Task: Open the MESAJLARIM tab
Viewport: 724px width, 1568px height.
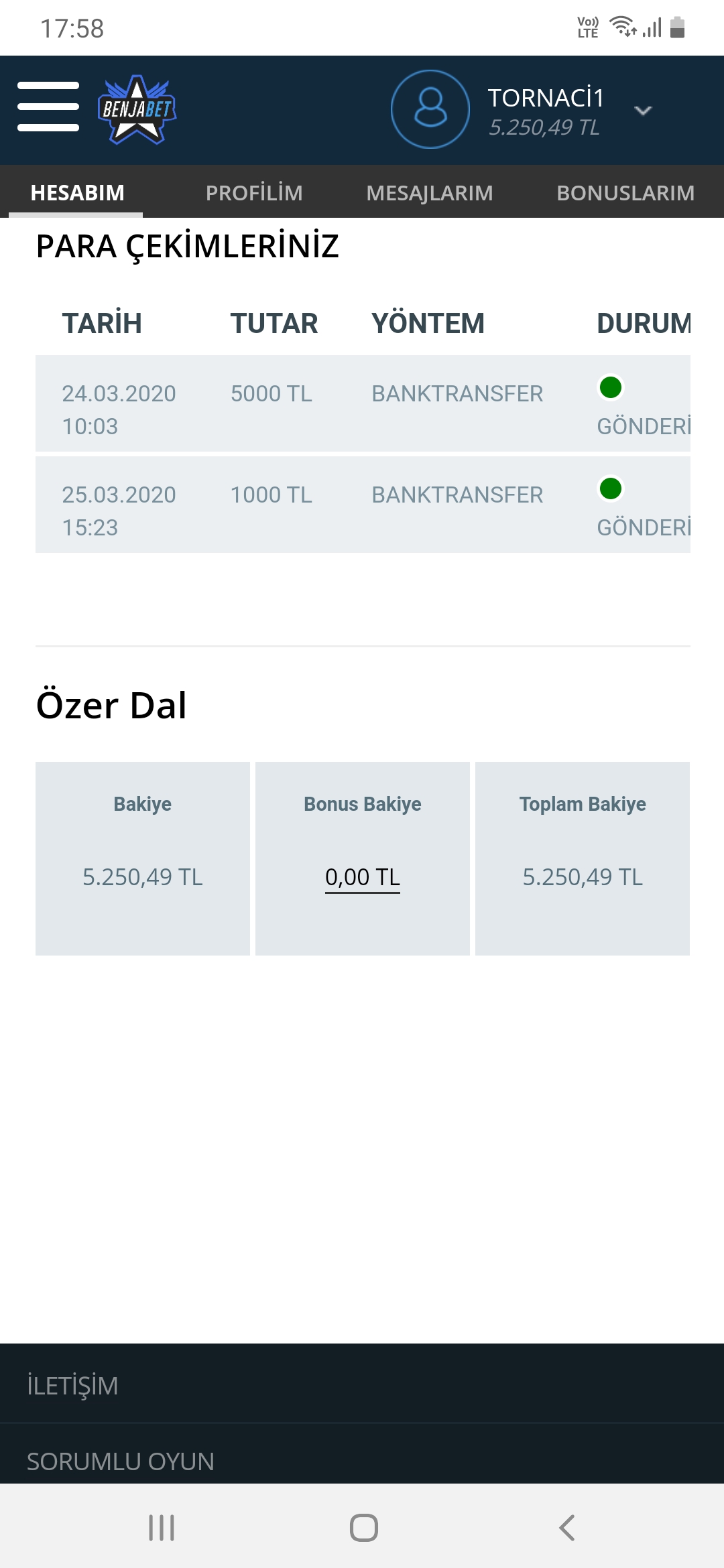Action: 430,193
